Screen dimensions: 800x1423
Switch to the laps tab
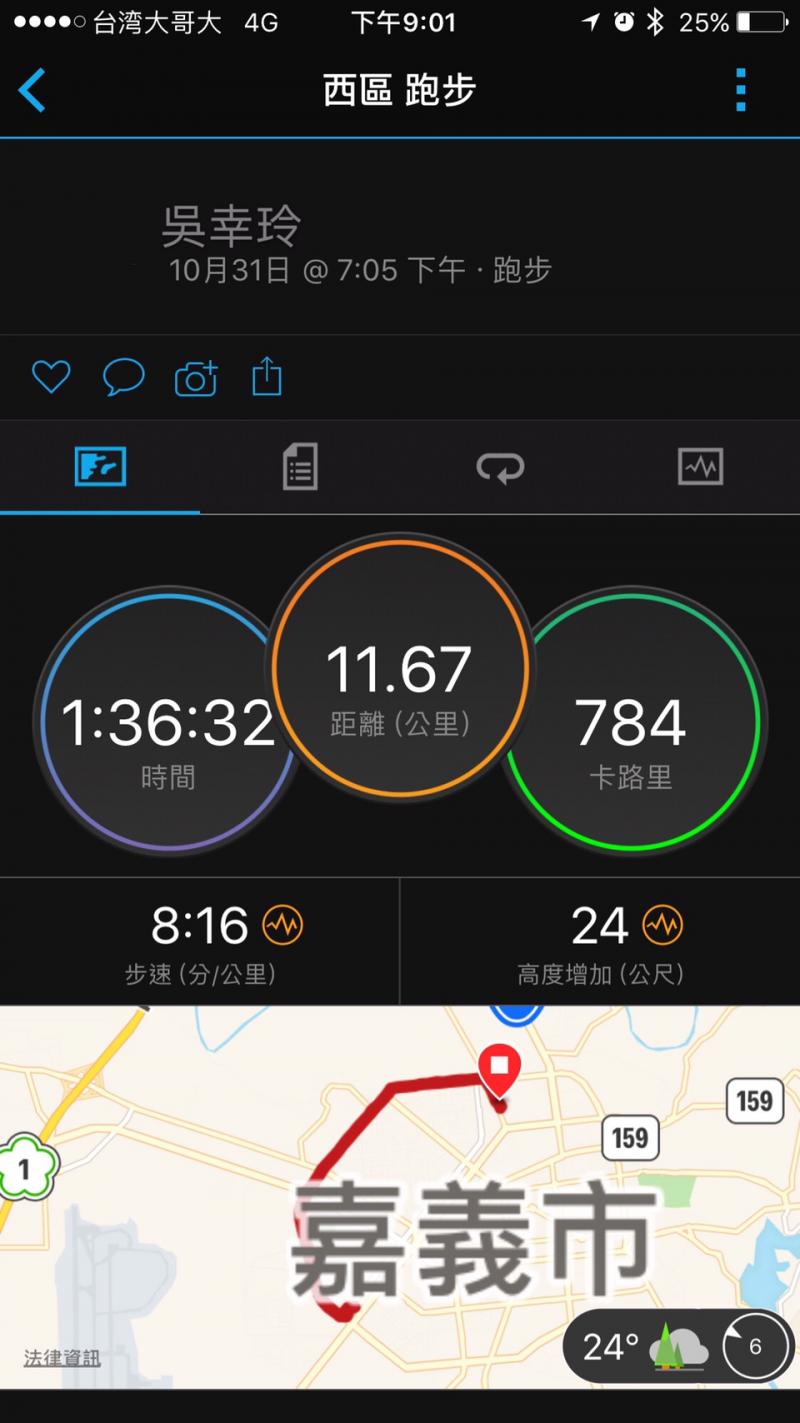pyautogui.click(x=500, y=466)
